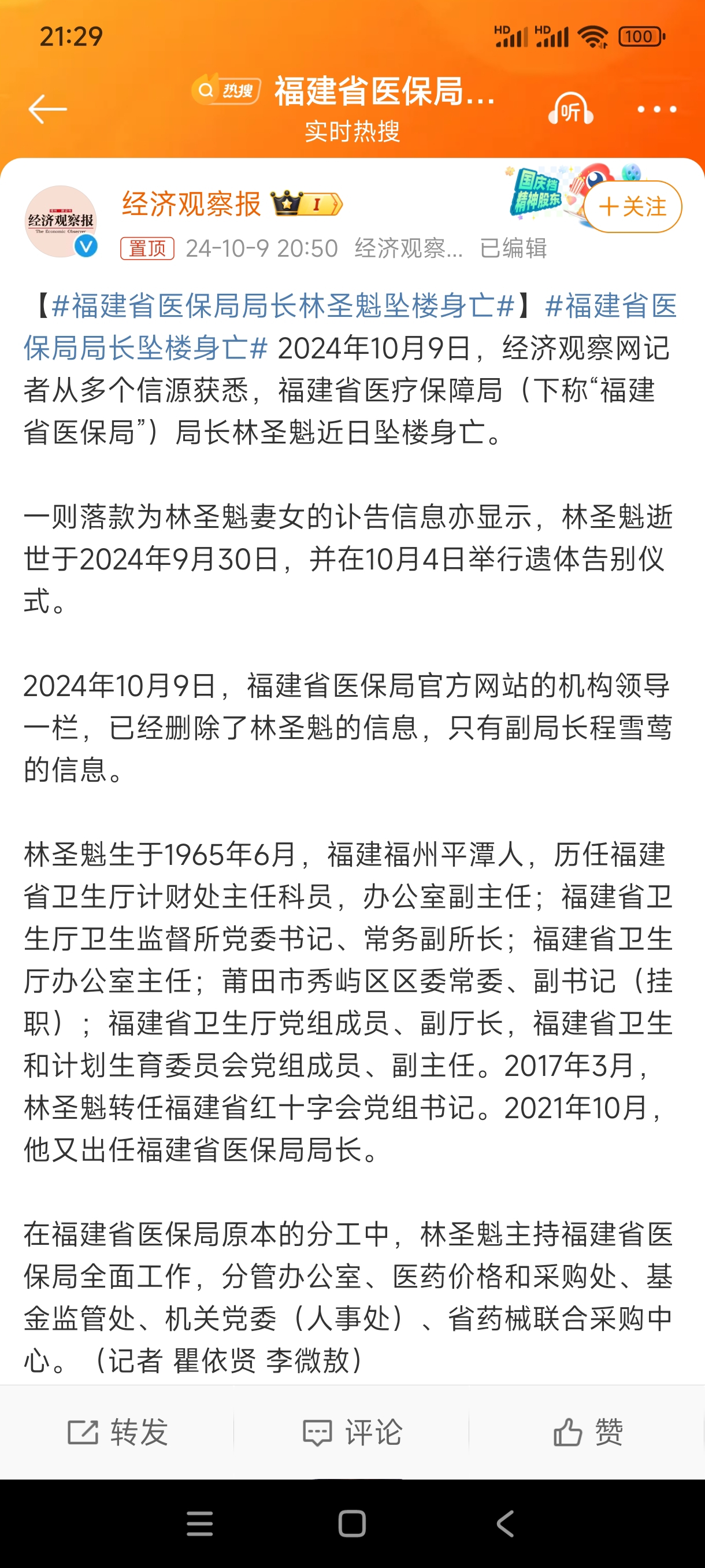Repost this post via 转发
Screen dimensions: 705x1568
click(x=117, y=1432)
